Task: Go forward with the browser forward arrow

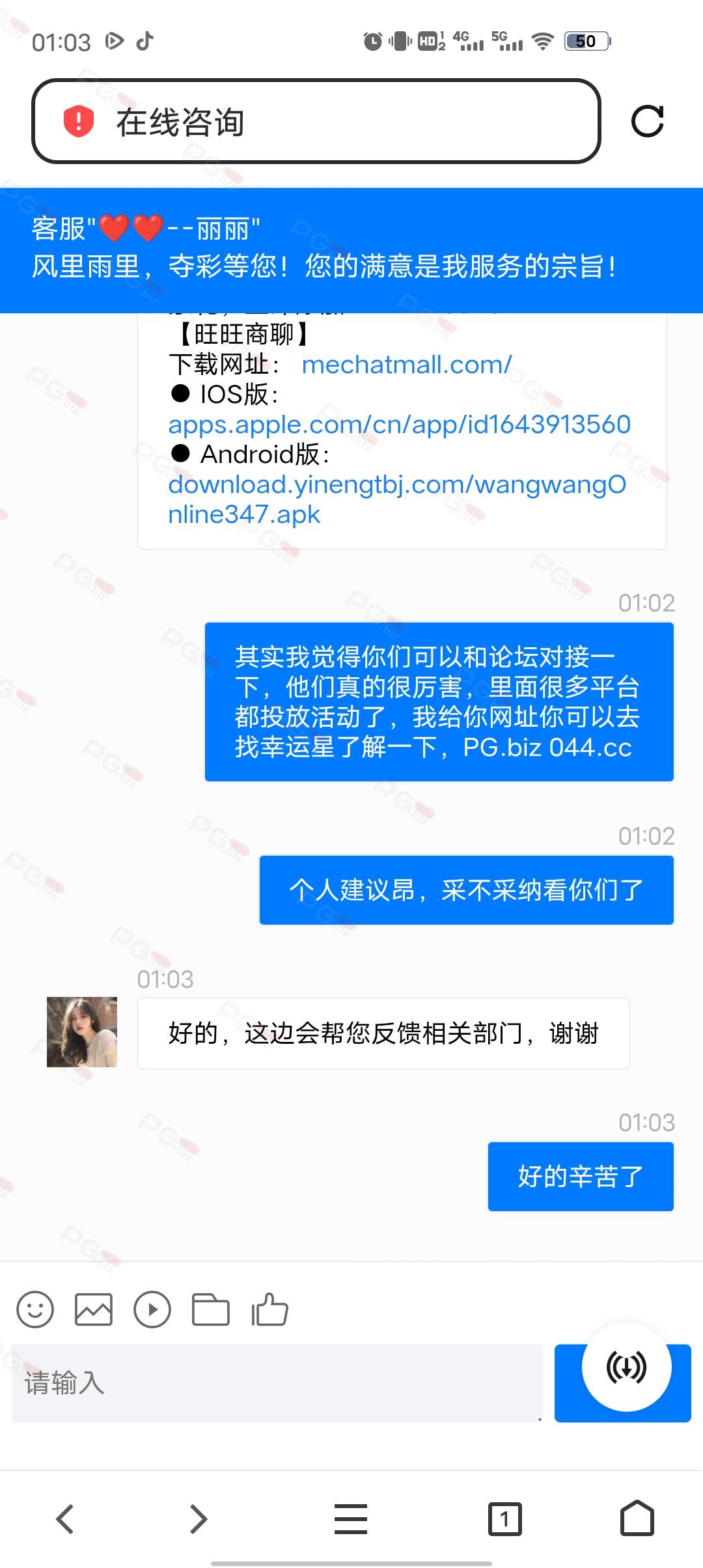Action: click(199, 1519)
